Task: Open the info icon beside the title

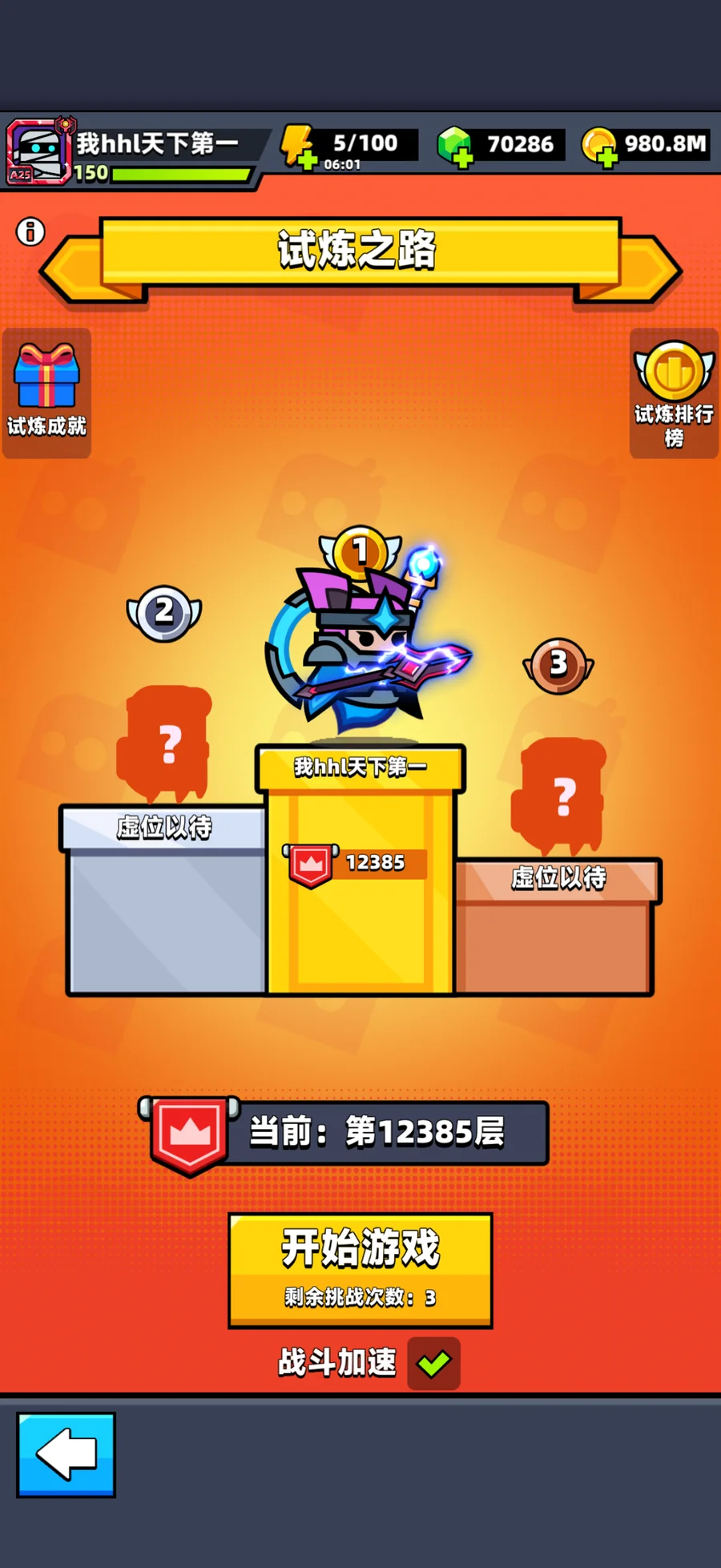Action: [30, 232]
